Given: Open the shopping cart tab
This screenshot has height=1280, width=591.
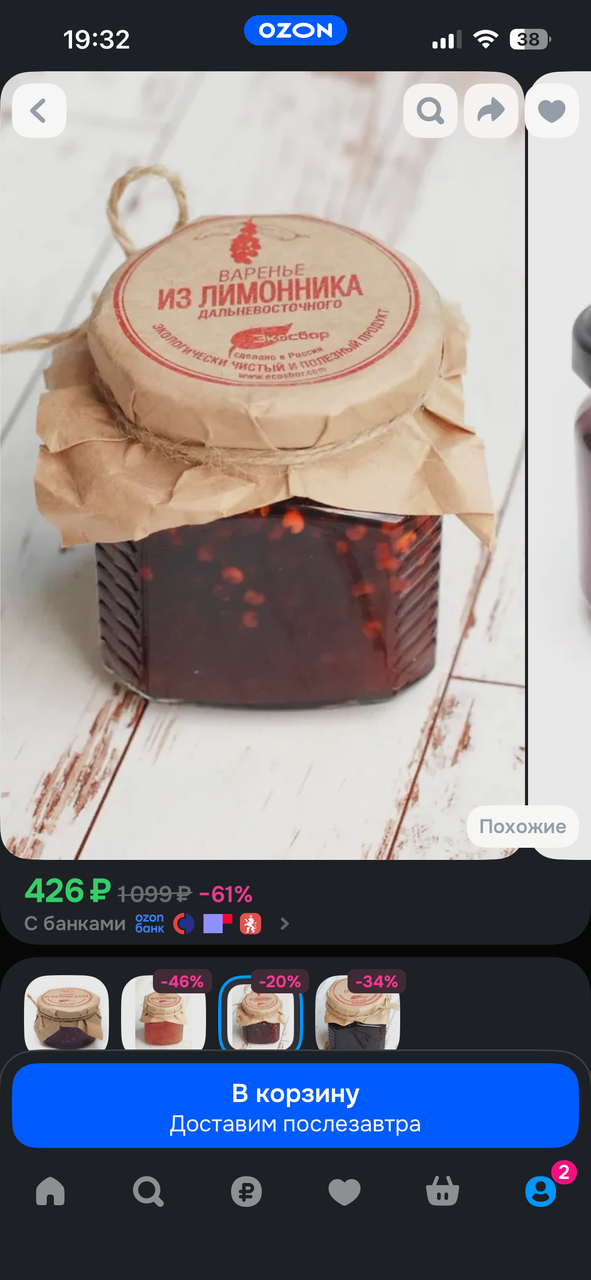Looking at the screenshot, I should point(442,1191).
